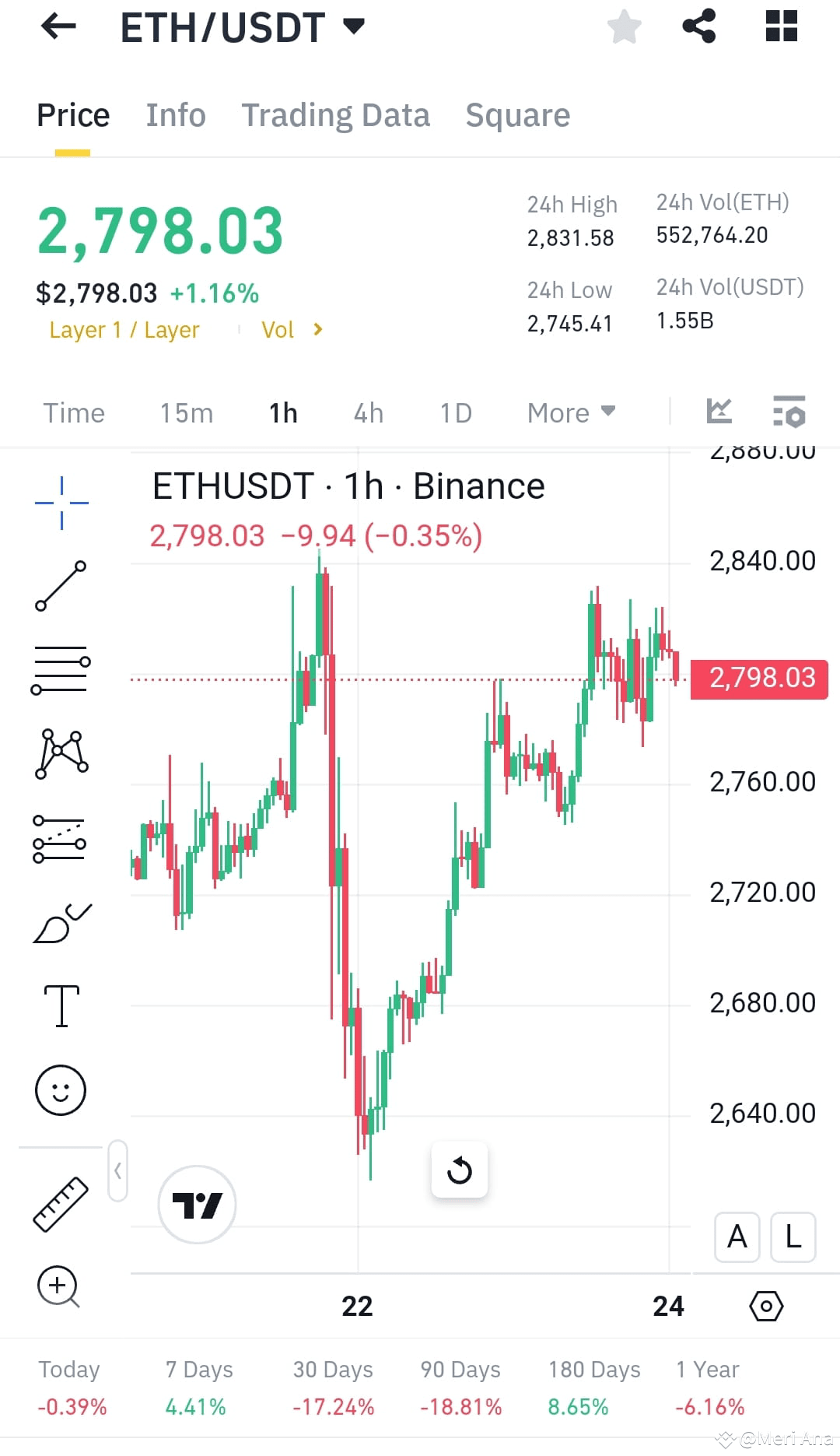The width and height of the screenshot is (840, 1456).
Task: Open chart settings via the hexagon icon
Action: click(x=766, y=1306)
